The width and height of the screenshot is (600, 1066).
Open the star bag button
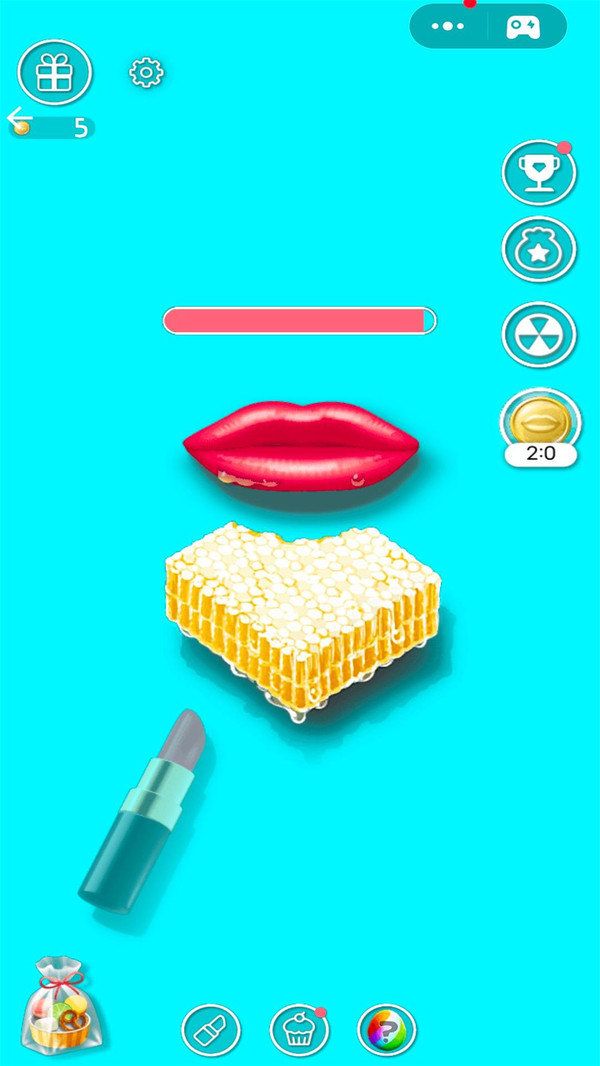[x=539, y=250]
